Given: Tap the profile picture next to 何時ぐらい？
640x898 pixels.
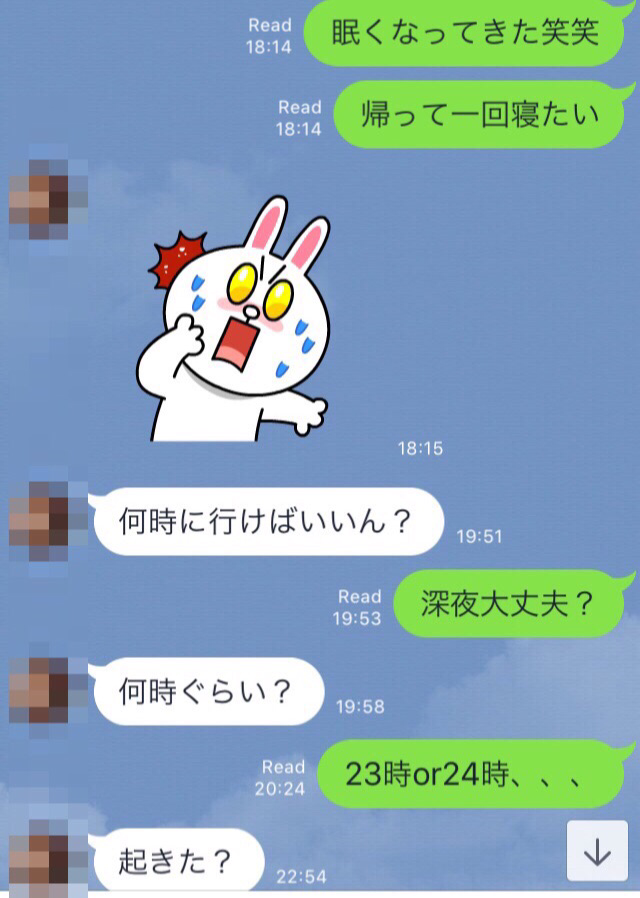Looking at the screenshot, I should click(46, 692).
